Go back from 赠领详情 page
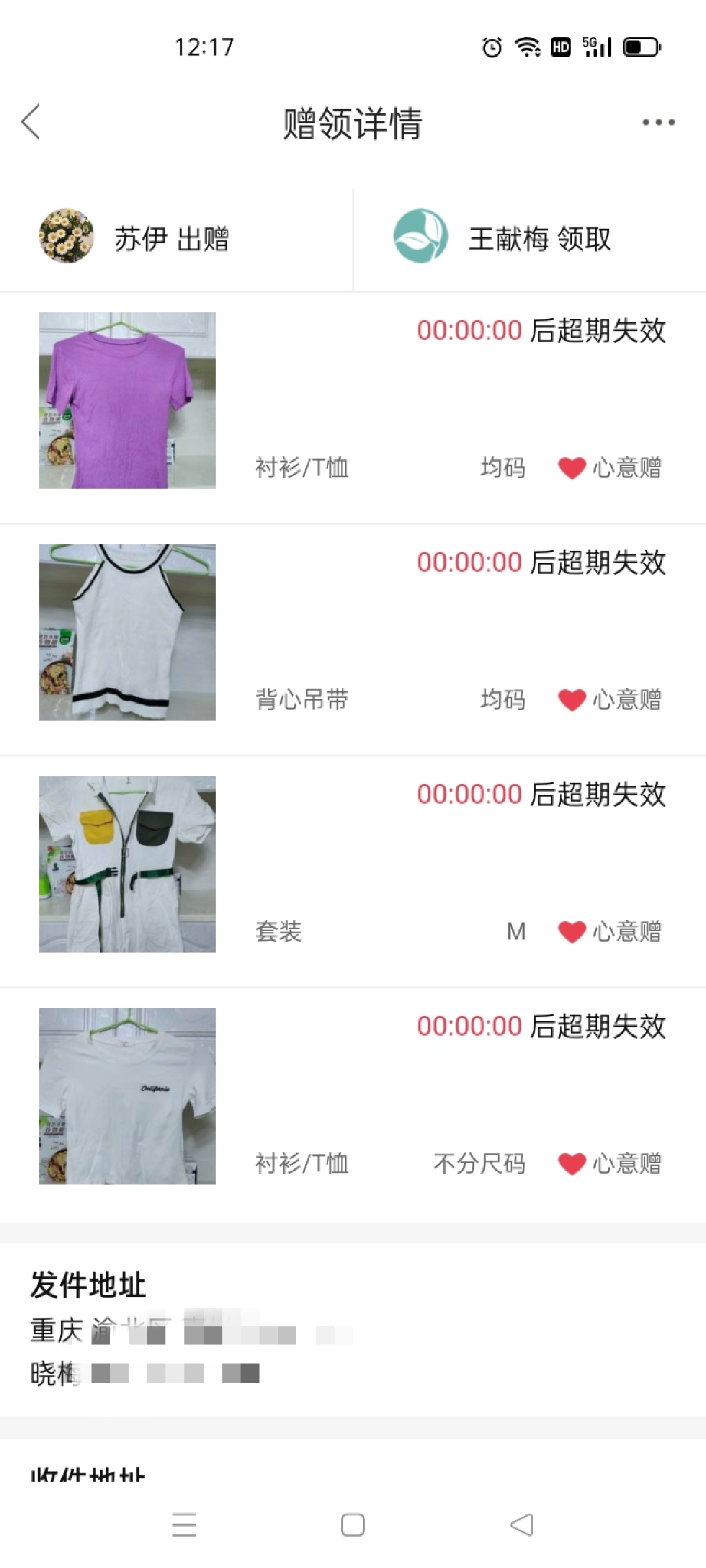Viewport: 706px width, 1568px height. tap(31, 122)
